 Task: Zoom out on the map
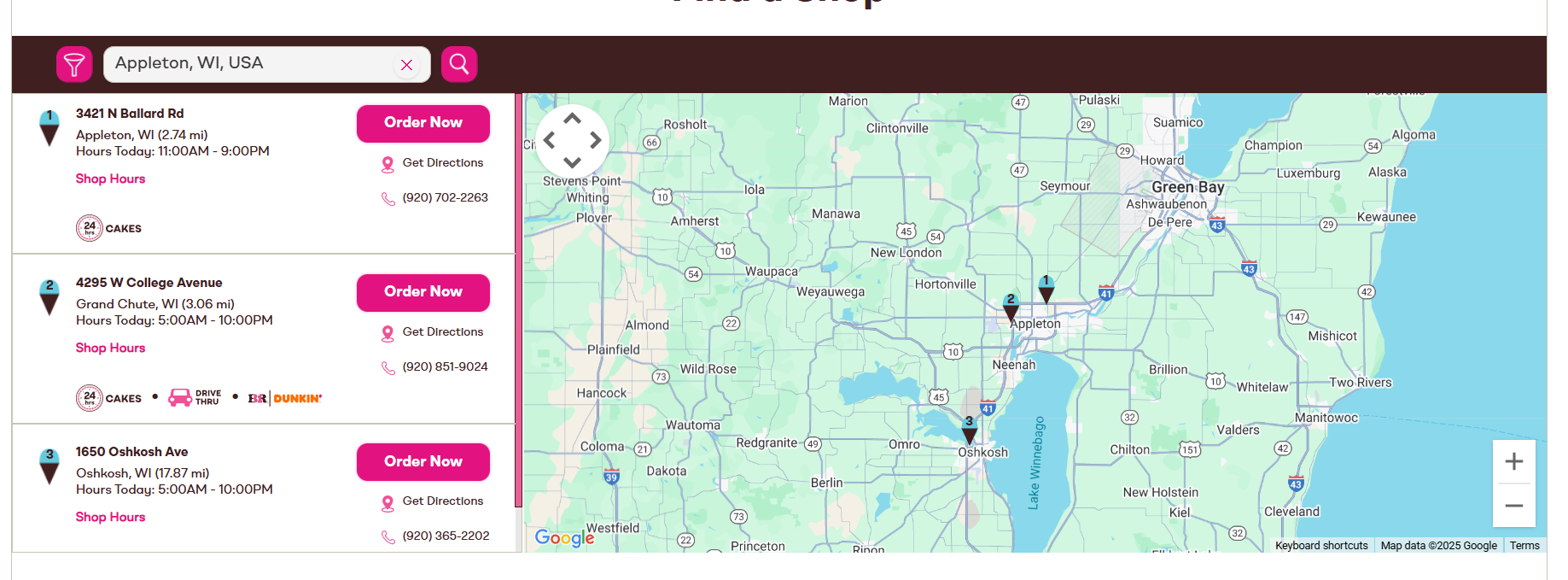[1513, 506]
